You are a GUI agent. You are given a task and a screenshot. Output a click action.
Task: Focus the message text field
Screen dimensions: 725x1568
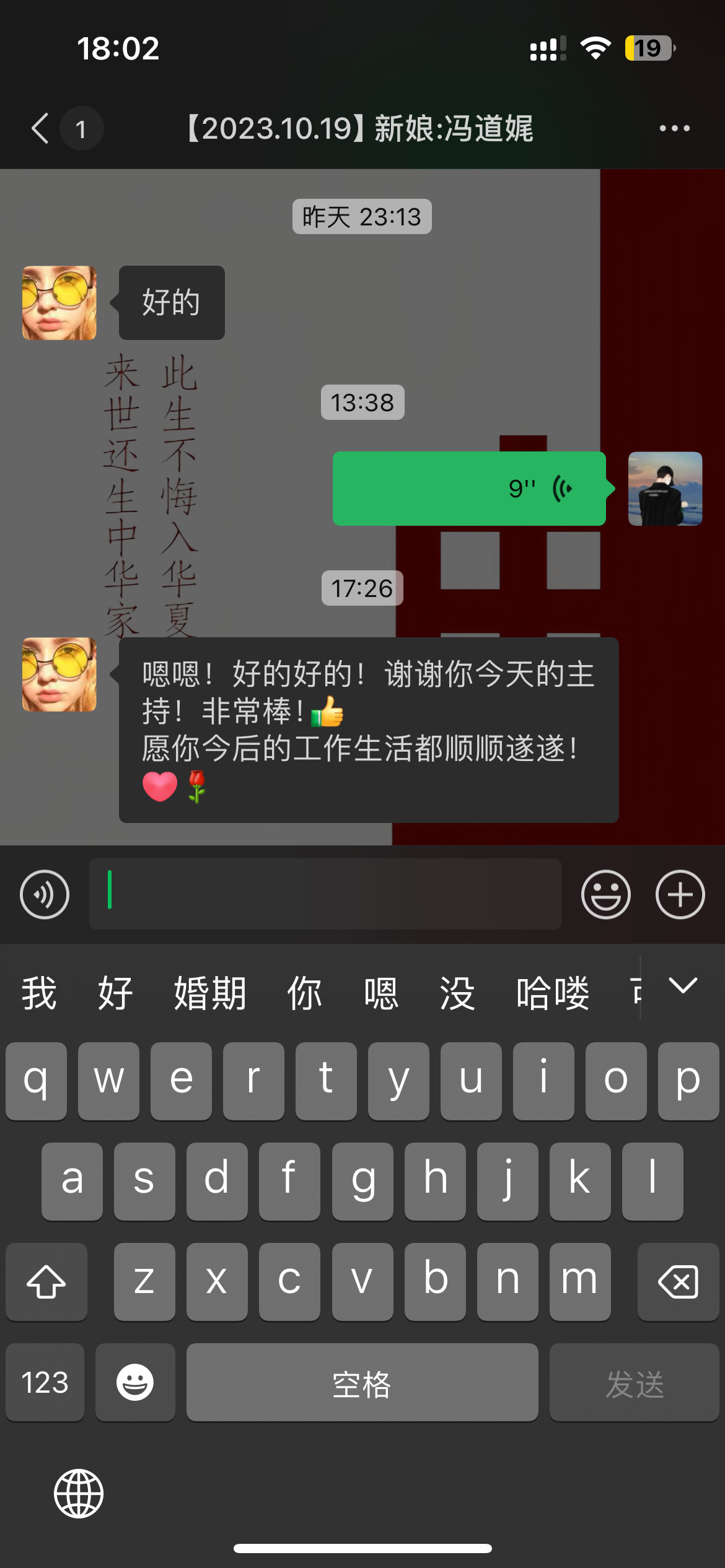click(x=325, y=894)
